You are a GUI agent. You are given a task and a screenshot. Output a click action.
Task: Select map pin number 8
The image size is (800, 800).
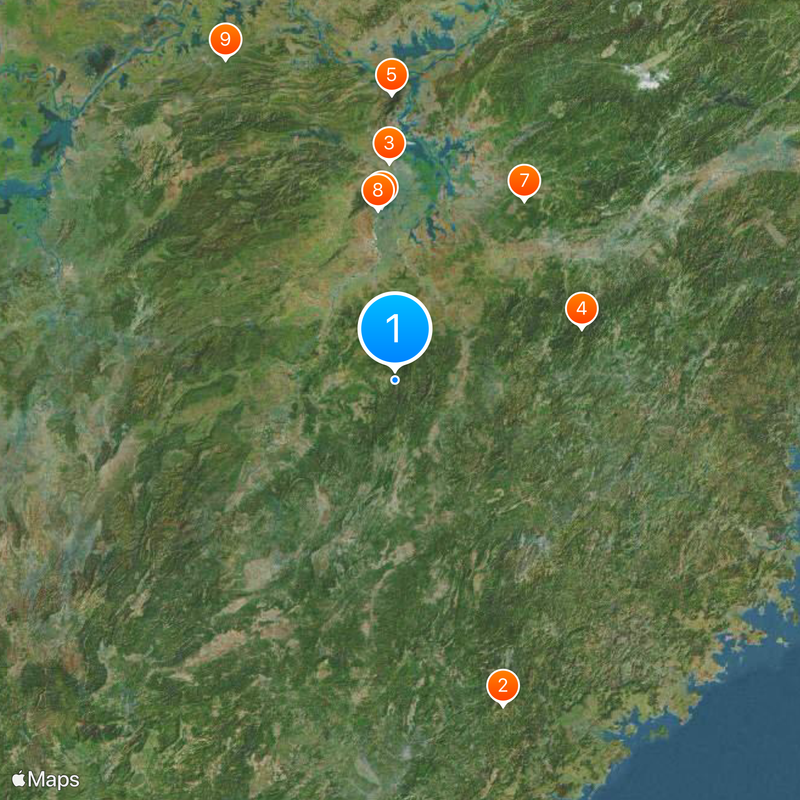pos(377,189)
